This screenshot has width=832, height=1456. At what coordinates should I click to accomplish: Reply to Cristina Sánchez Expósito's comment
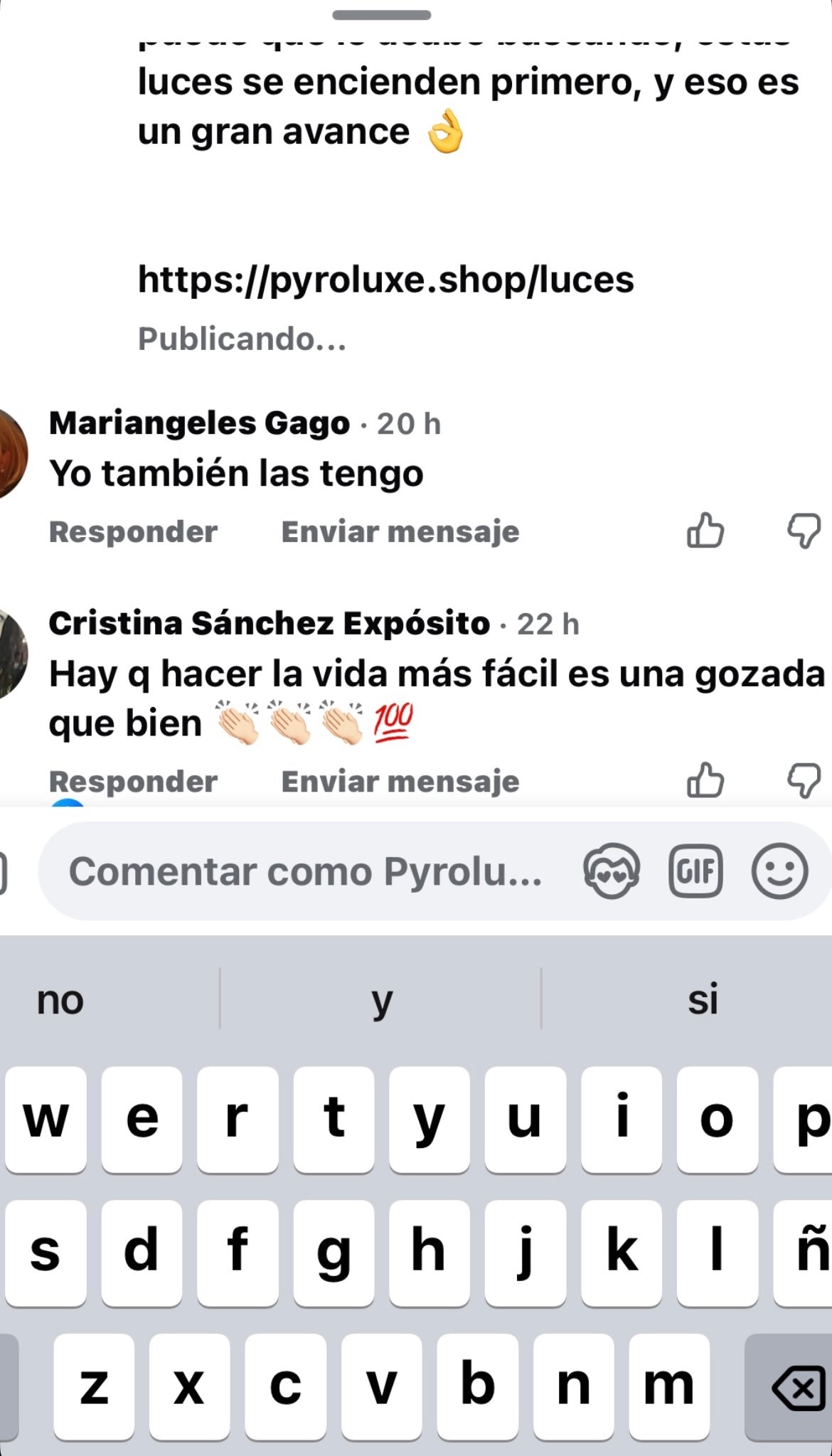tap(133, 782)
